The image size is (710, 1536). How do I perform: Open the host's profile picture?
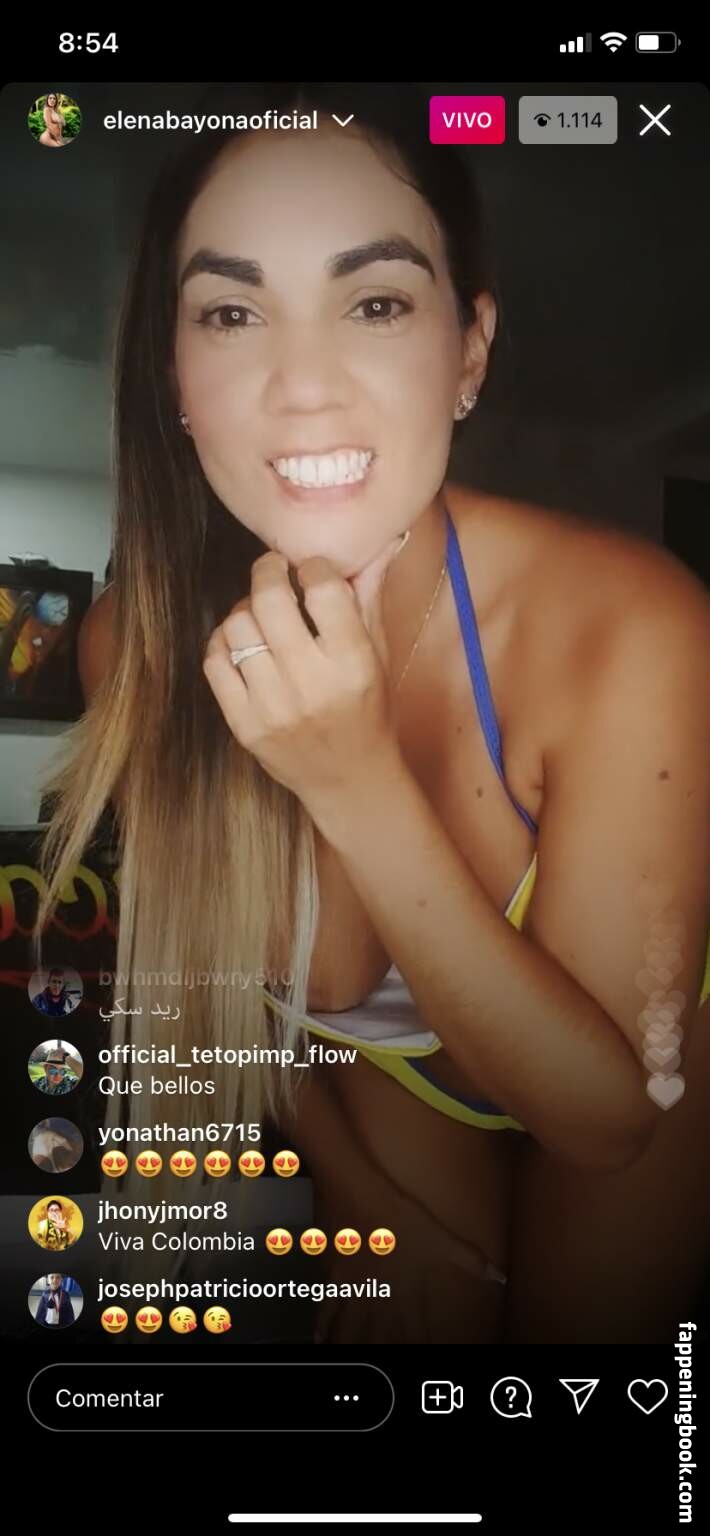54,121
